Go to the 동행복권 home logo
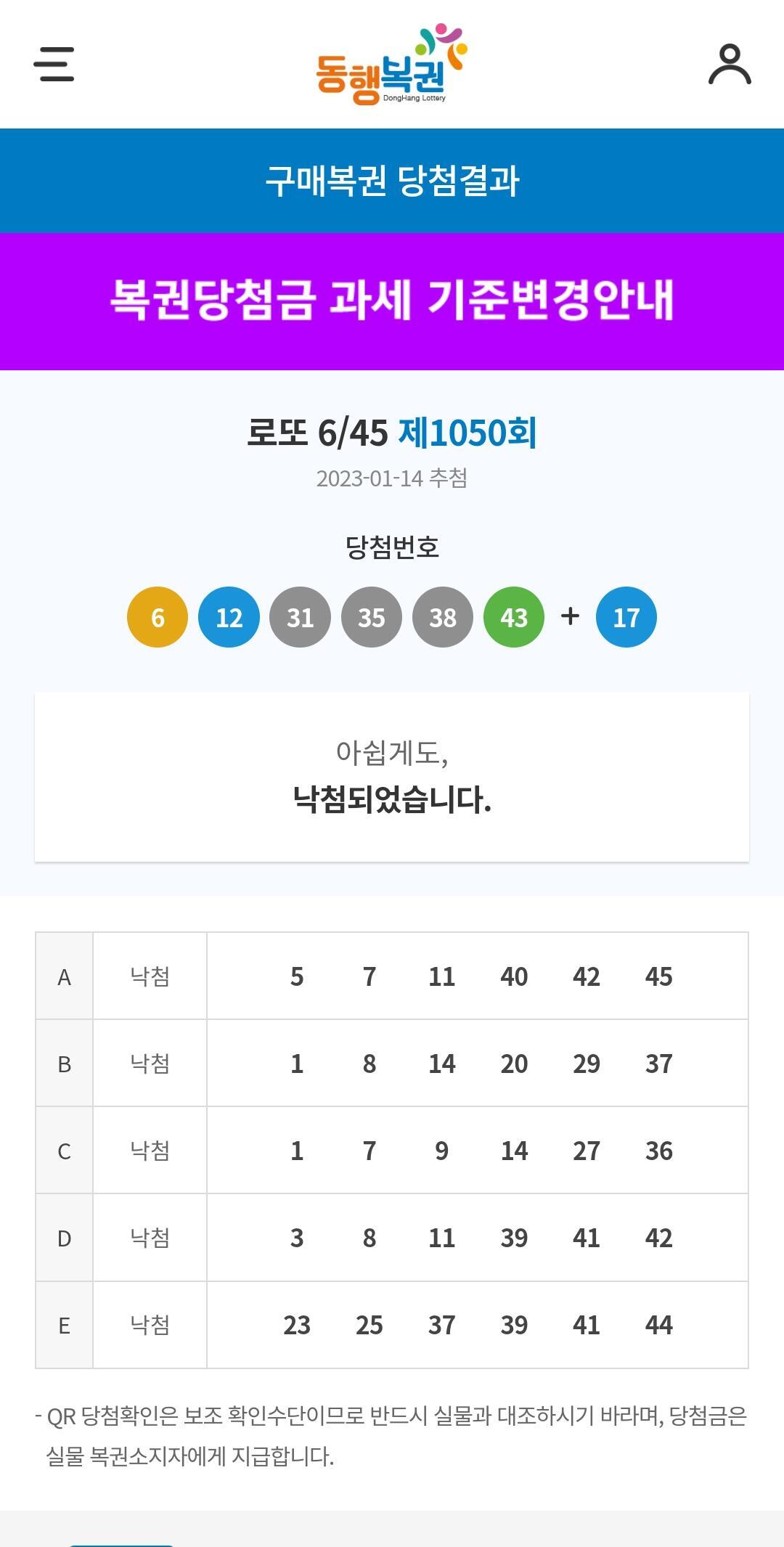Screen dimensions: 784x1547 click(x=392, y=64)
